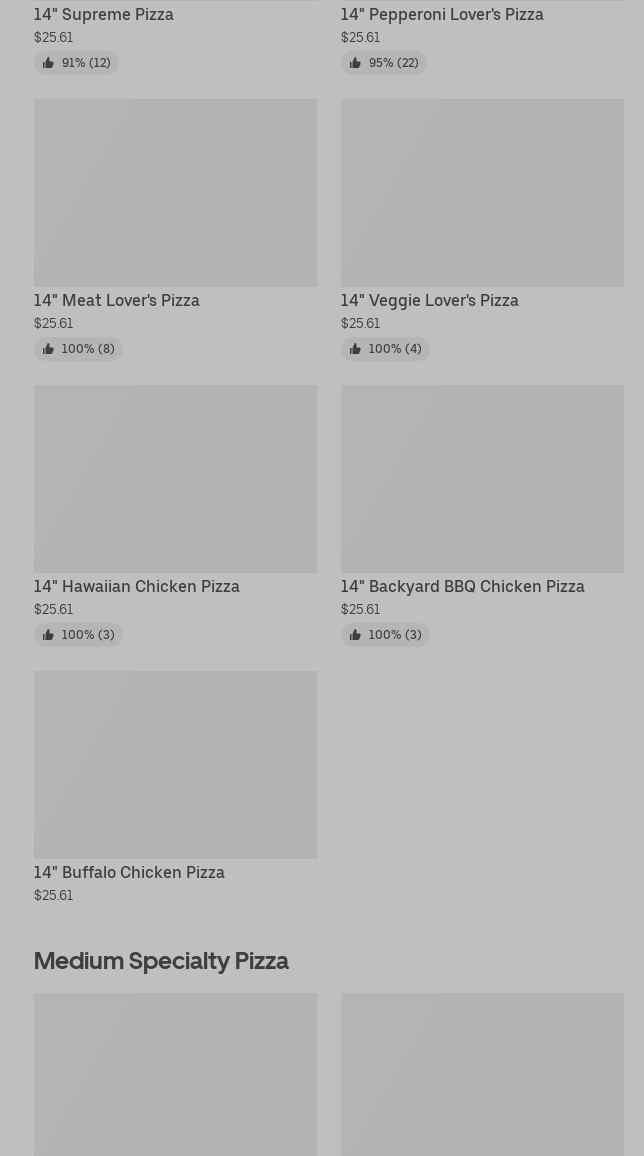Select the 14" Pepperoni Lover's Pizza
The image size is (644, 1156).
[x=442, y=14]
